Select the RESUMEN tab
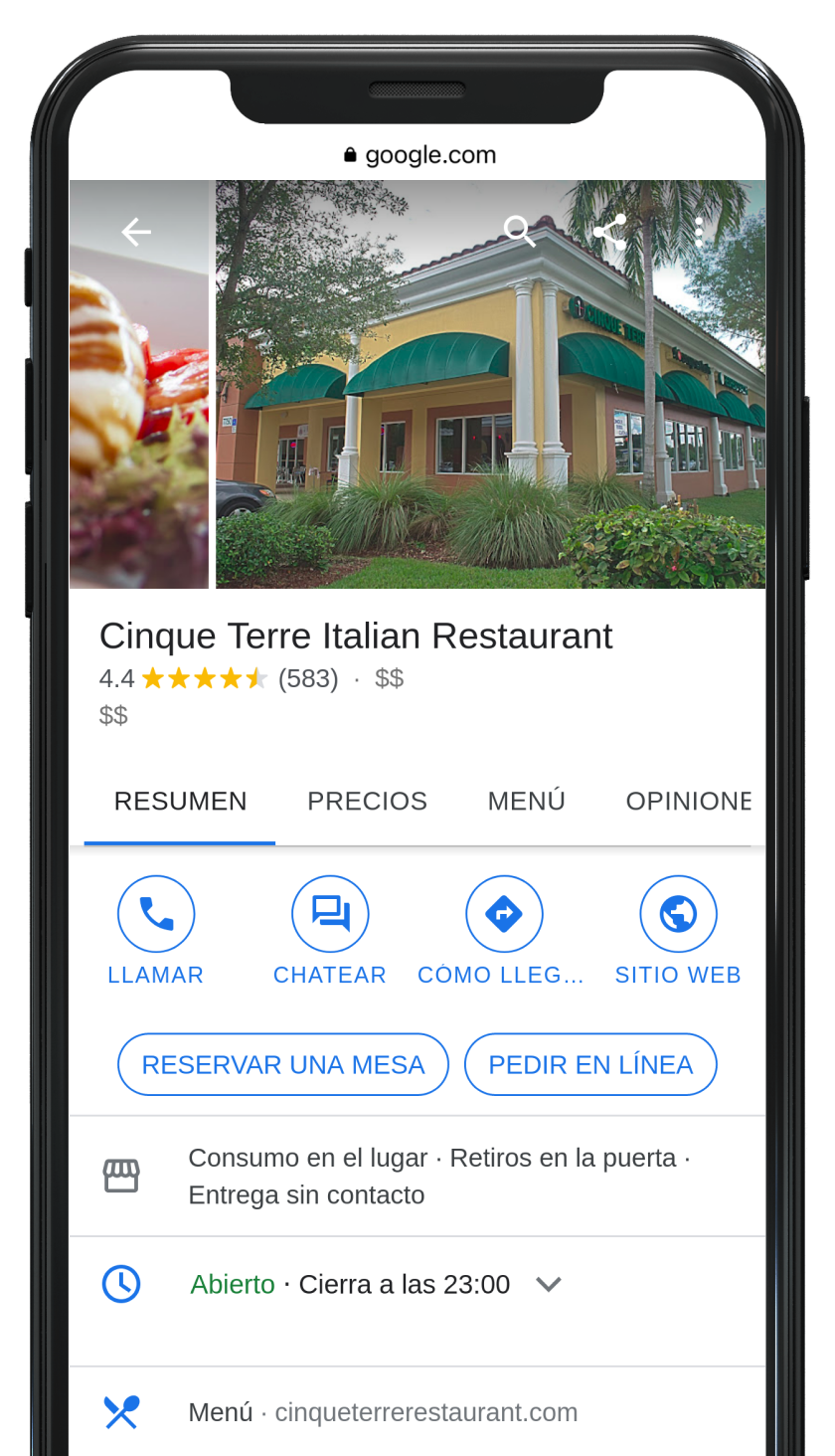 tap(180, 802)
